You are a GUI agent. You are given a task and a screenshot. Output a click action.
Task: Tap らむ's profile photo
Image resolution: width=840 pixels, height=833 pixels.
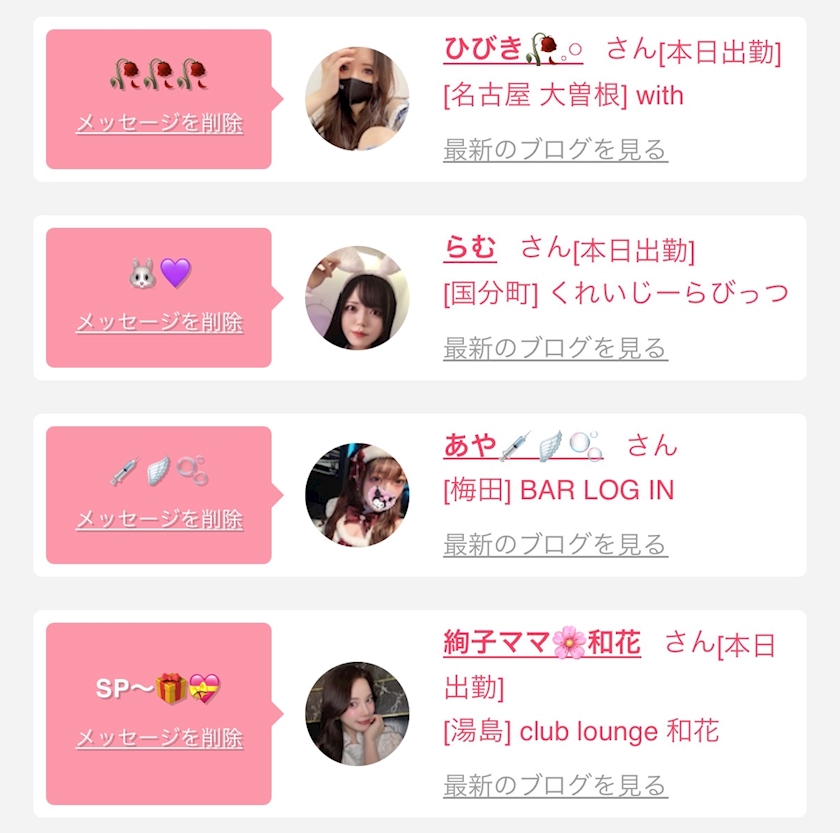(x=357, y=298)
